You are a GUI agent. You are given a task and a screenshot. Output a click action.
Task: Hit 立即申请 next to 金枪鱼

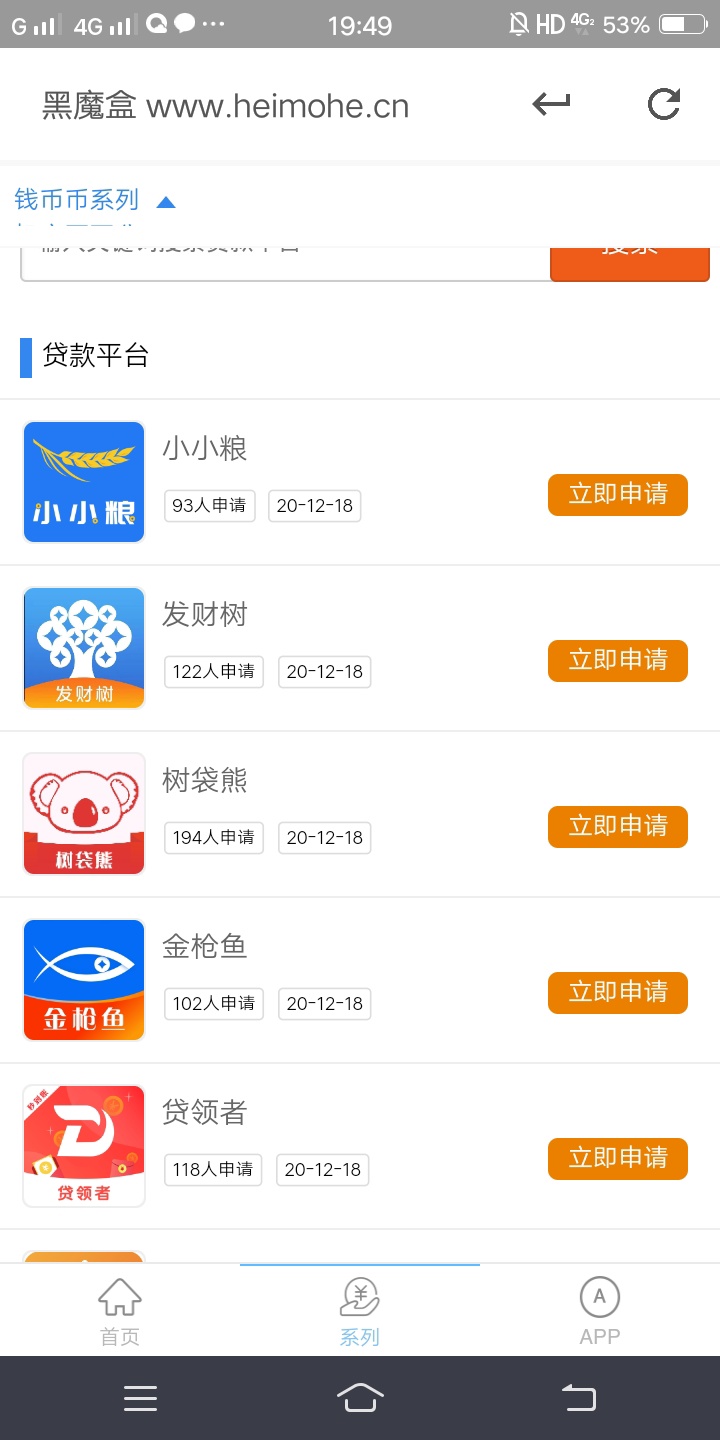coord(618,993)
